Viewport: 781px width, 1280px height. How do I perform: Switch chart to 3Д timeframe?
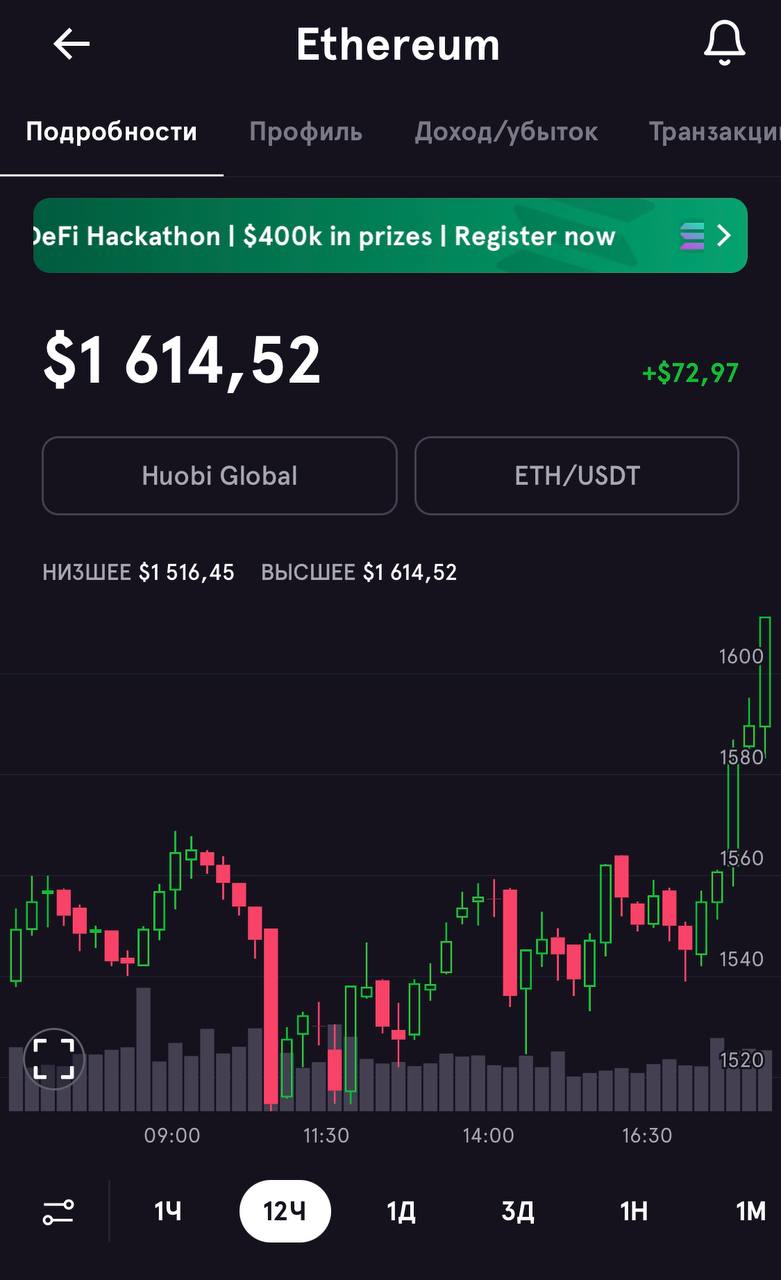point(518,1212)
